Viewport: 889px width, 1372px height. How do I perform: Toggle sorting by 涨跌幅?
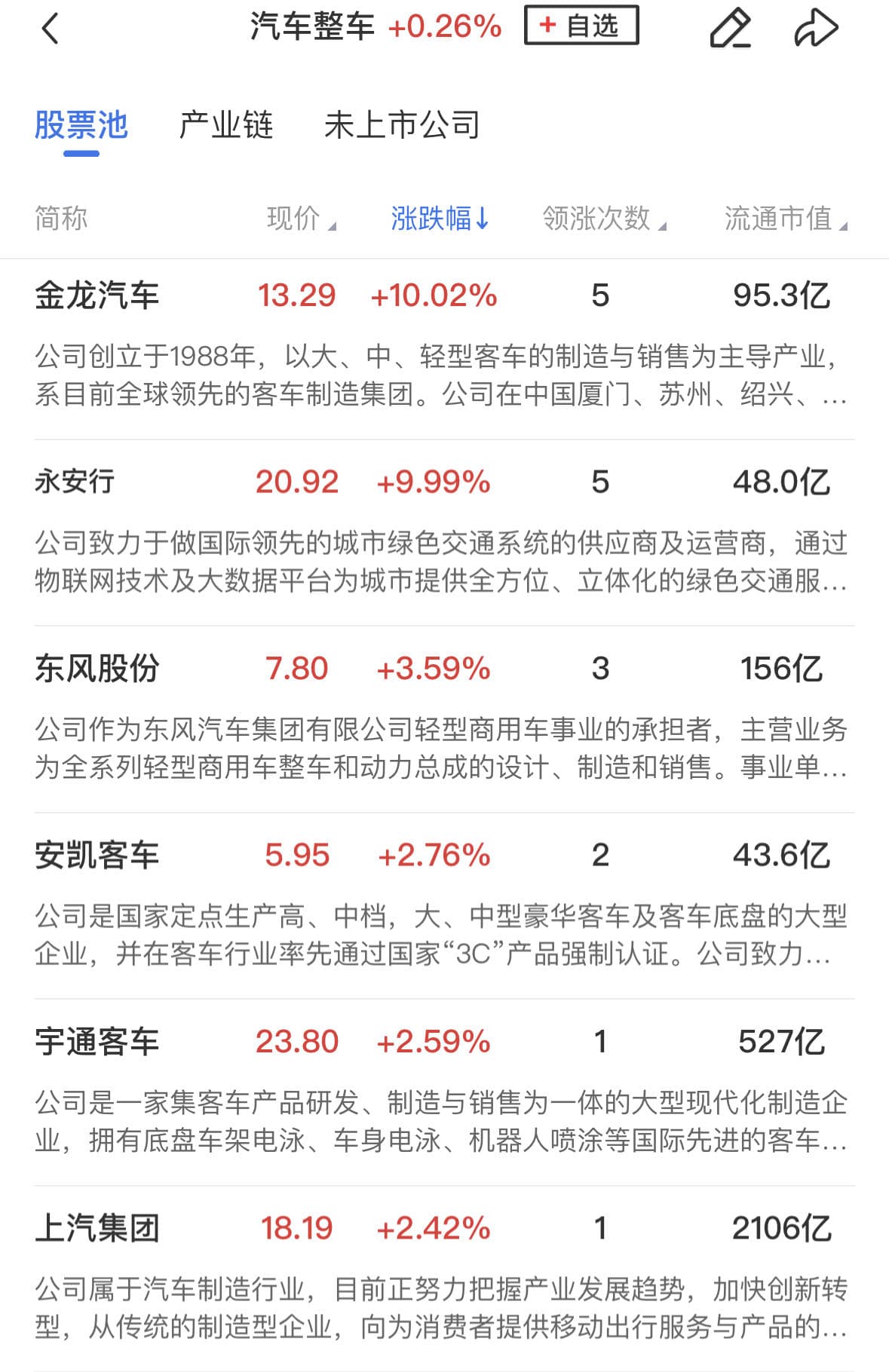click(440, 219)
